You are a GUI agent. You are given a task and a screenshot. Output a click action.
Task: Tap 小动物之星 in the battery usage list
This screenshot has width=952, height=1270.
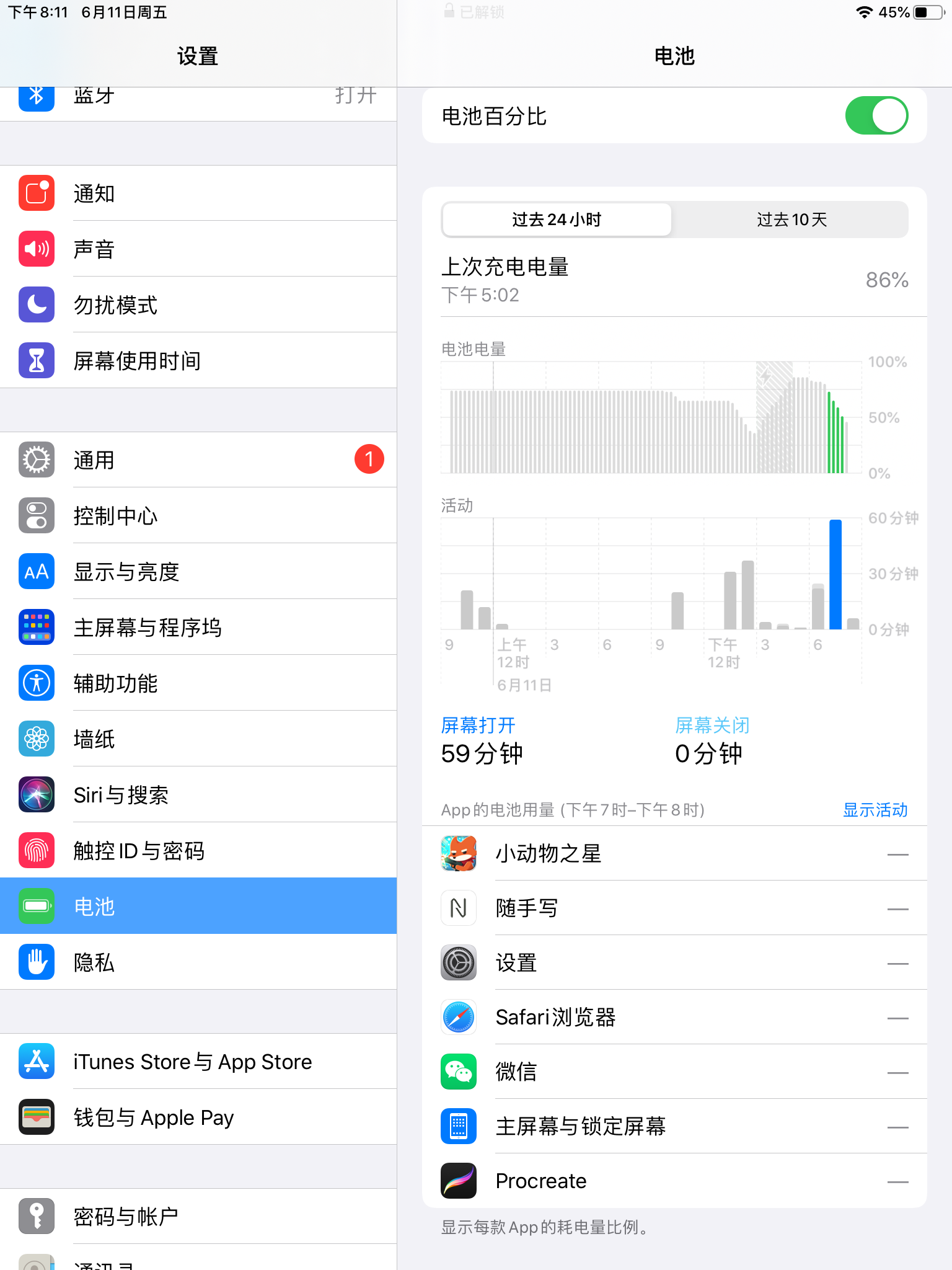point(674,854)
